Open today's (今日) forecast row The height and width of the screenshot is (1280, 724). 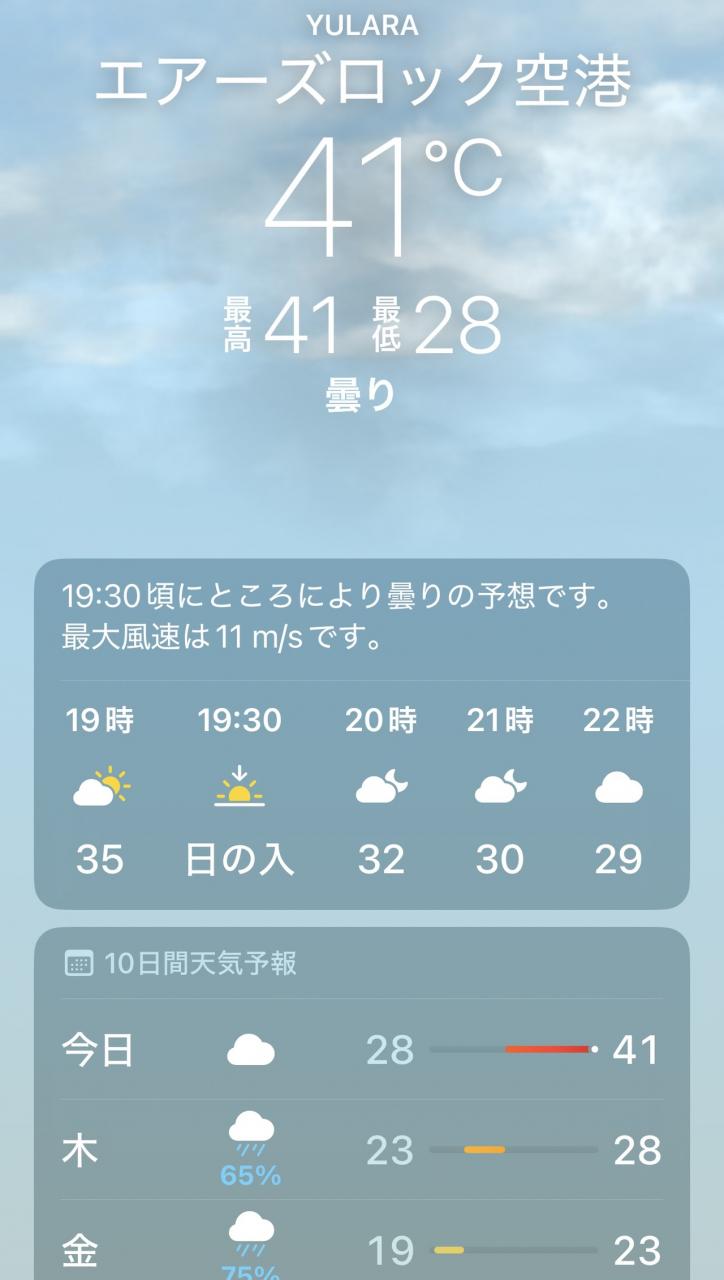pos(361,1050)
